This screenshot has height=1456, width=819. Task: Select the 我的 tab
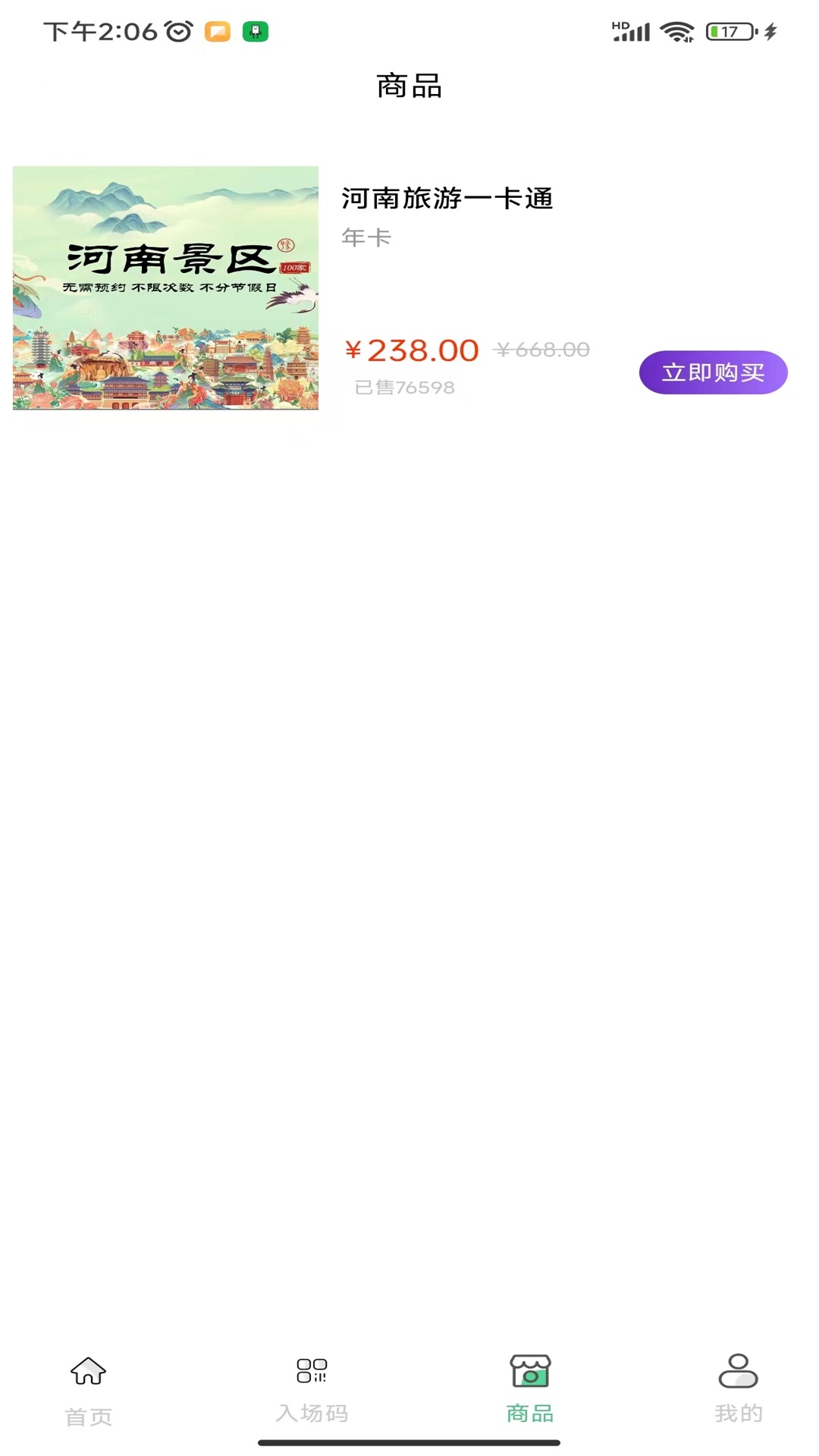click(x=737, y=1407)
